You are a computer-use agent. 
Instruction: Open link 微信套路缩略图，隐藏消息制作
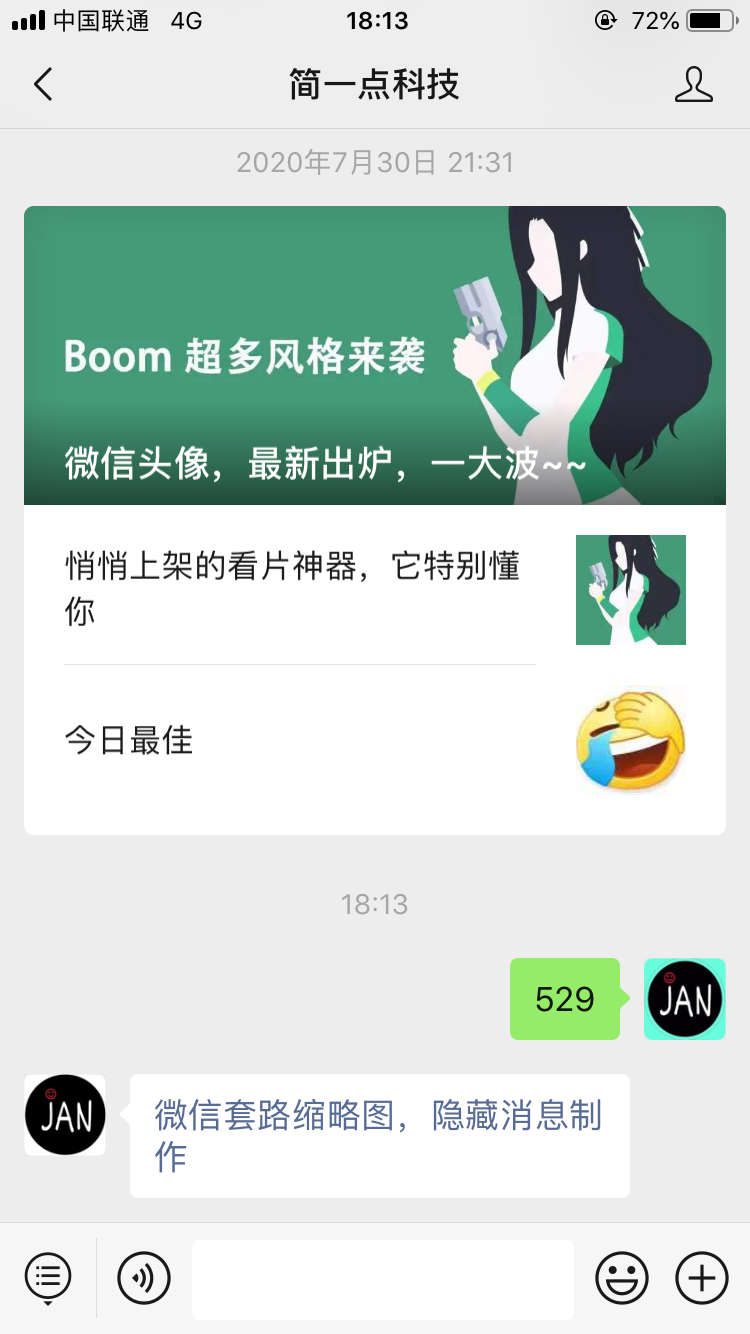[x=378, y=1135]
